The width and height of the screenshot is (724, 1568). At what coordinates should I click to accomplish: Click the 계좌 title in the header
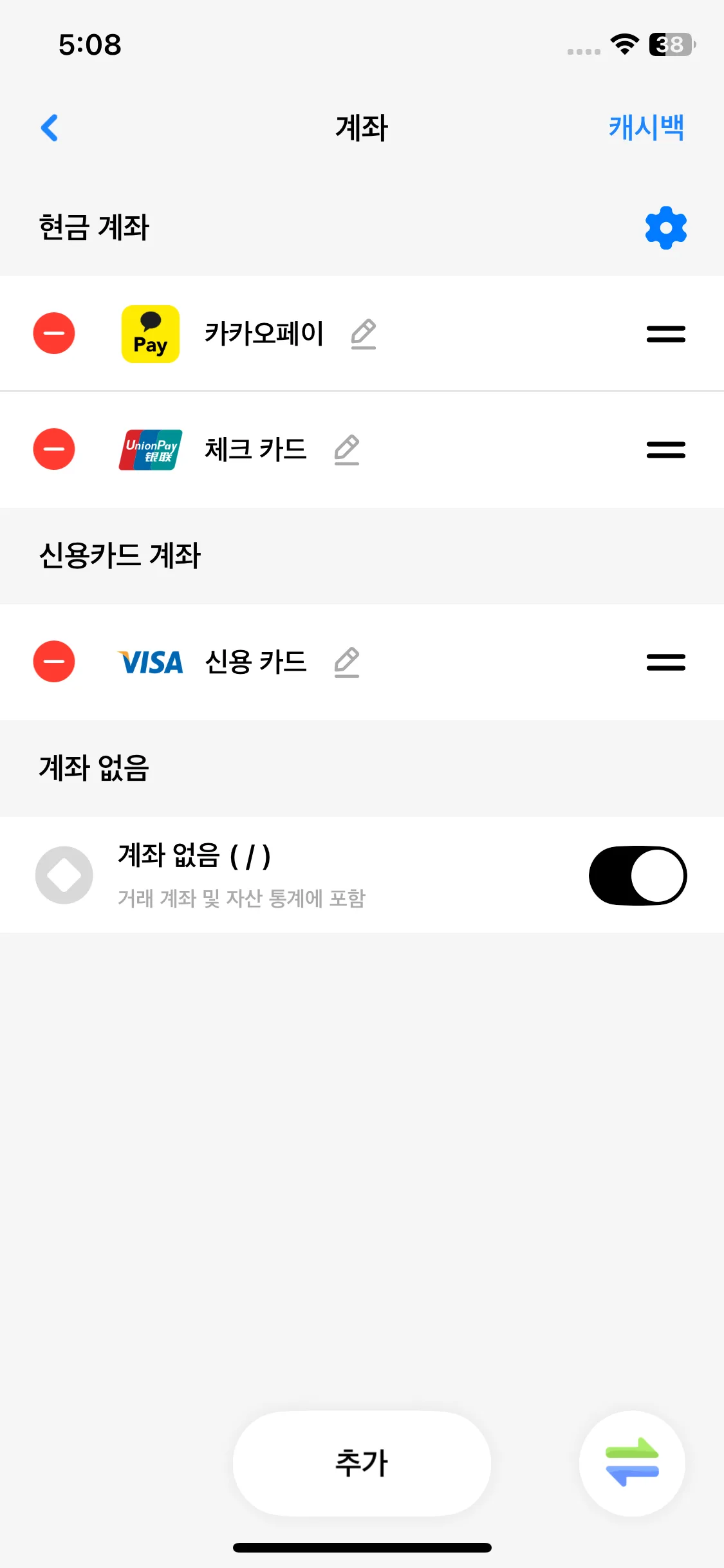(361, 127)
